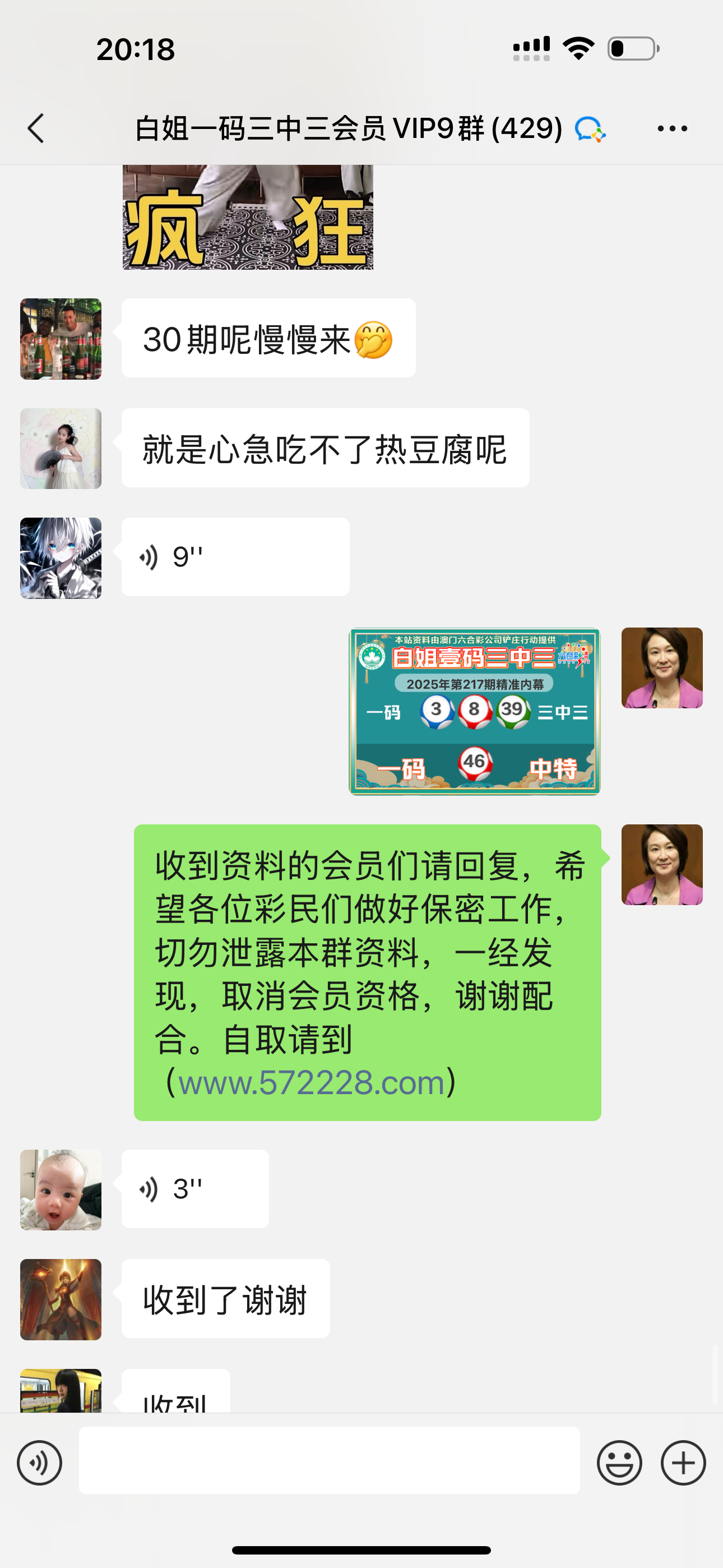Go back from the group chat
Image resolution: width=723 pixels, height=1568 pixels.
click(36, 128)
